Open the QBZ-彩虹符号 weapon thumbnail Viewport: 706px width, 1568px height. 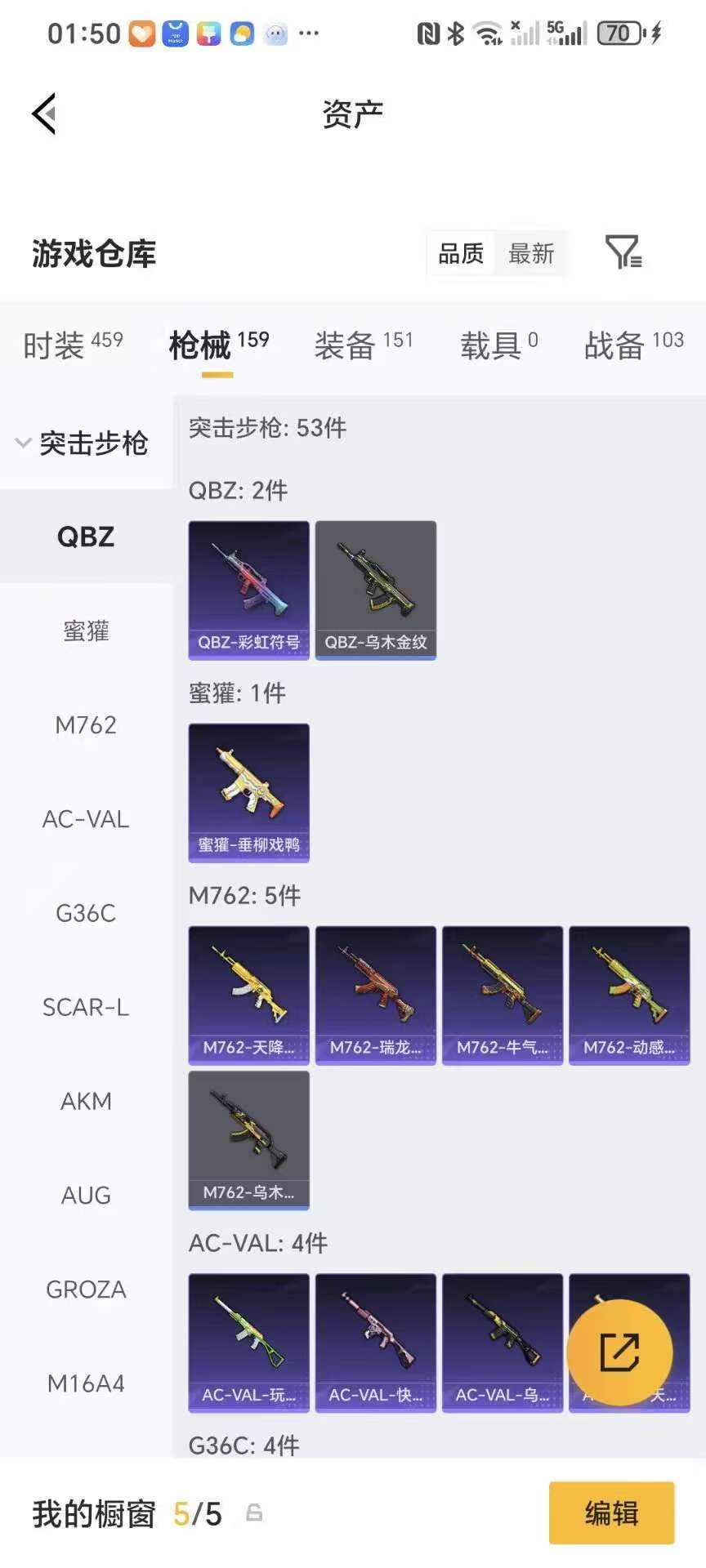point(248,588)
